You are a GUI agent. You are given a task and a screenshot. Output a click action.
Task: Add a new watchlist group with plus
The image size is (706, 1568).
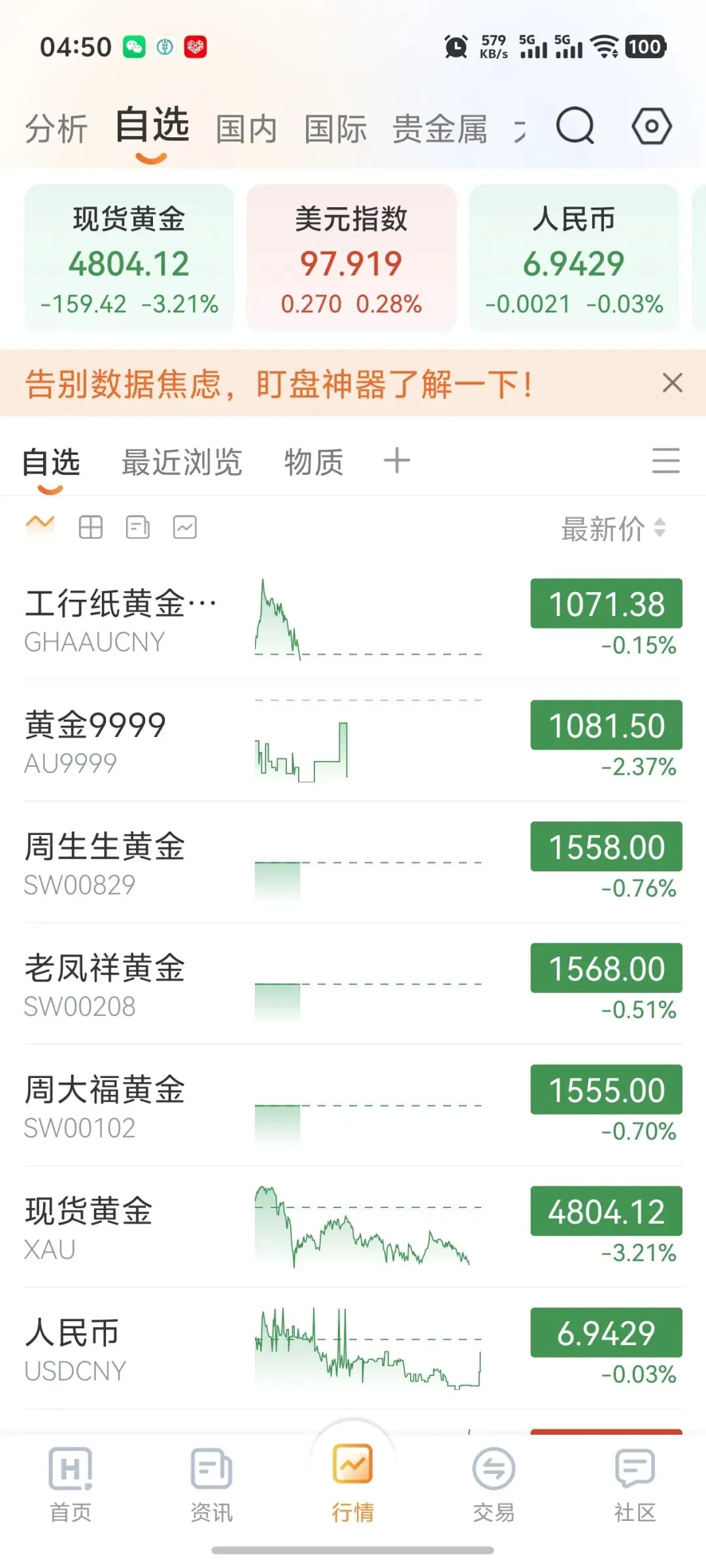point(396,461)
